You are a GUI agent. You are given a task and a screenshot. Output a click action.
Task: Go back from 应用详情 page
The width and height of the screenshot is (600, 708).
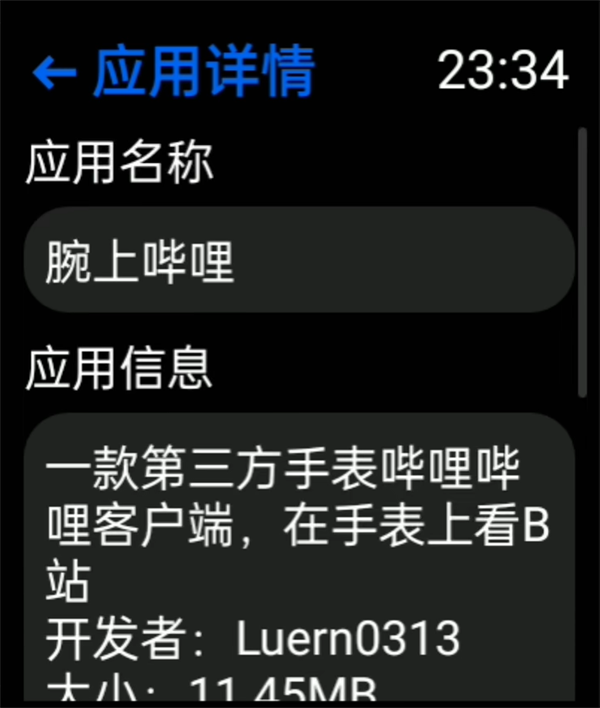click(x=55, y=72)
